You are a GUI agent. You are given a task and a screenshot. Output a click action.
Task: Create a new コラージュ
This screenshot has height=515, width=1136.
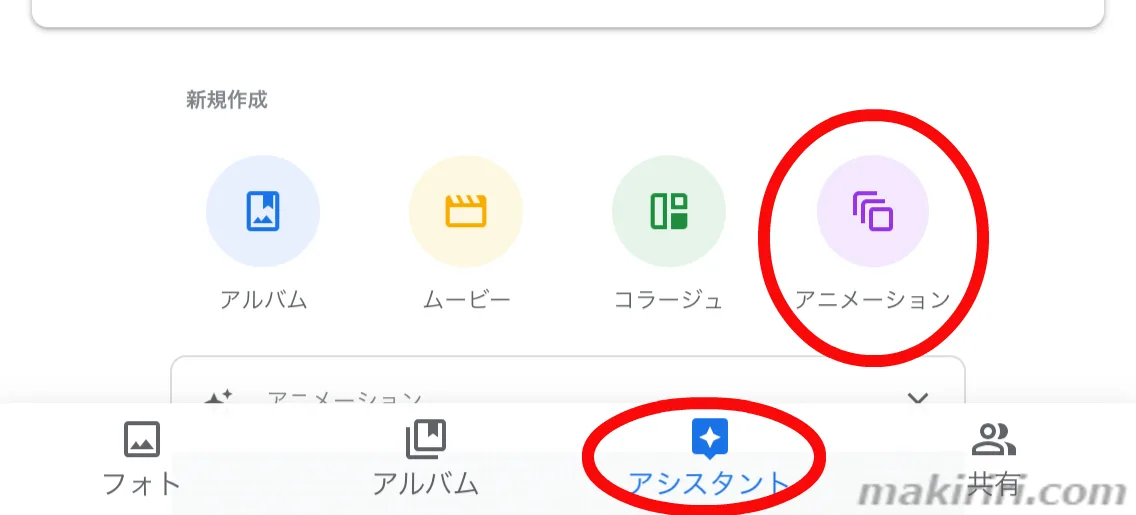click(669, 212)
